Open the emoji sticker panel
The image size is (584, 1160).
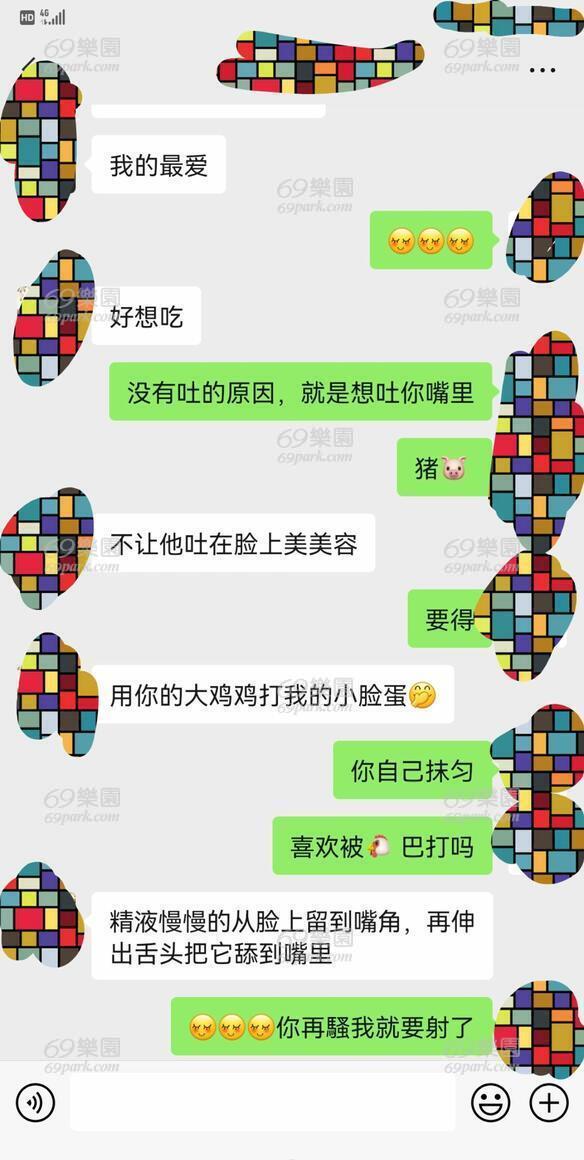point(490,1102)
